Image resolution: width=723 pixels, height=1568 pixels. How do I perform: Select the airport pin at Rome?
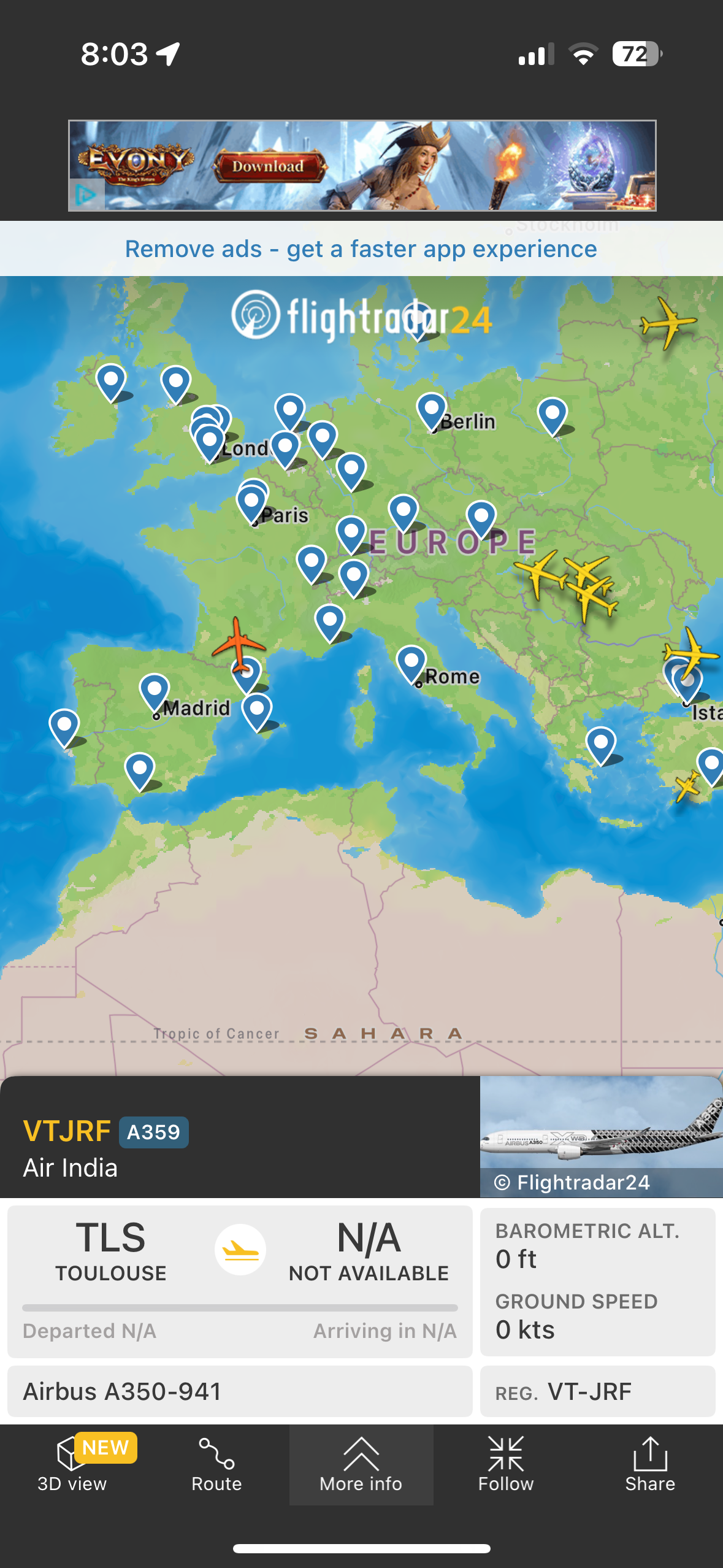pos(411,663)
